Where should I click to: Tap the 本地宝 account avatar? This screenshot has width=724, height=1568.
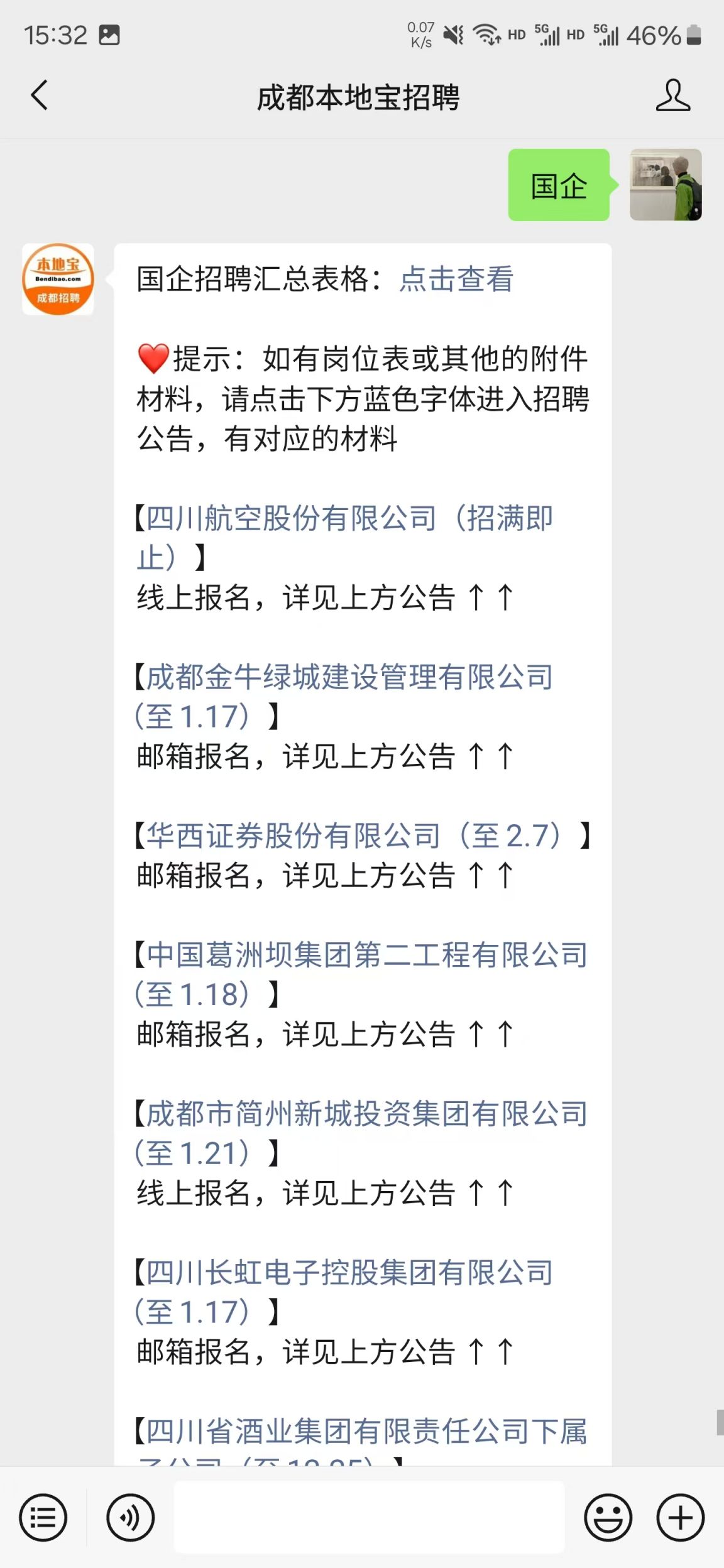point(58,279)
